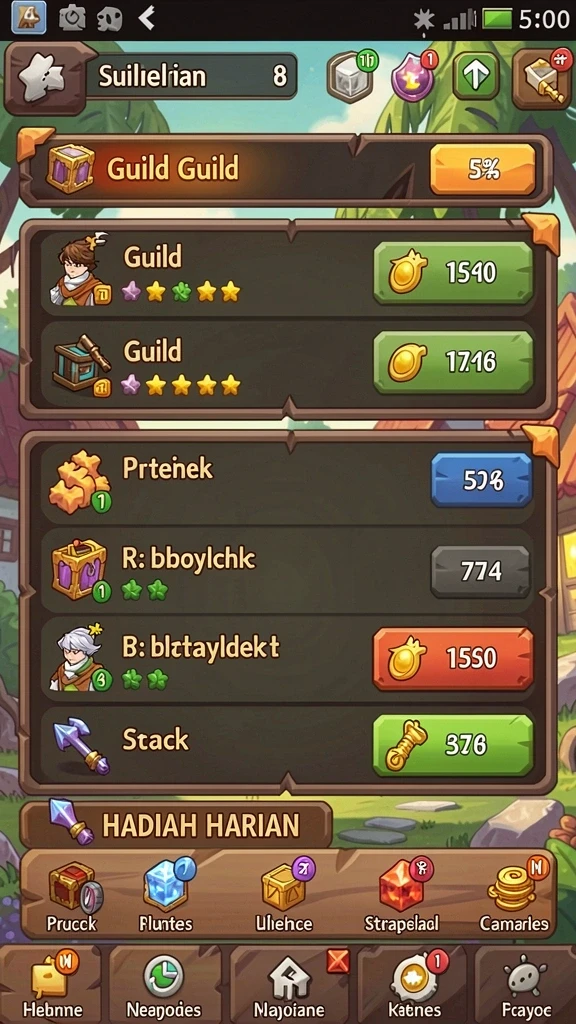The height and width of the screenshot is (1024, 576).
Task: Select the Ulience crate reward
Action: pos(285,896)
